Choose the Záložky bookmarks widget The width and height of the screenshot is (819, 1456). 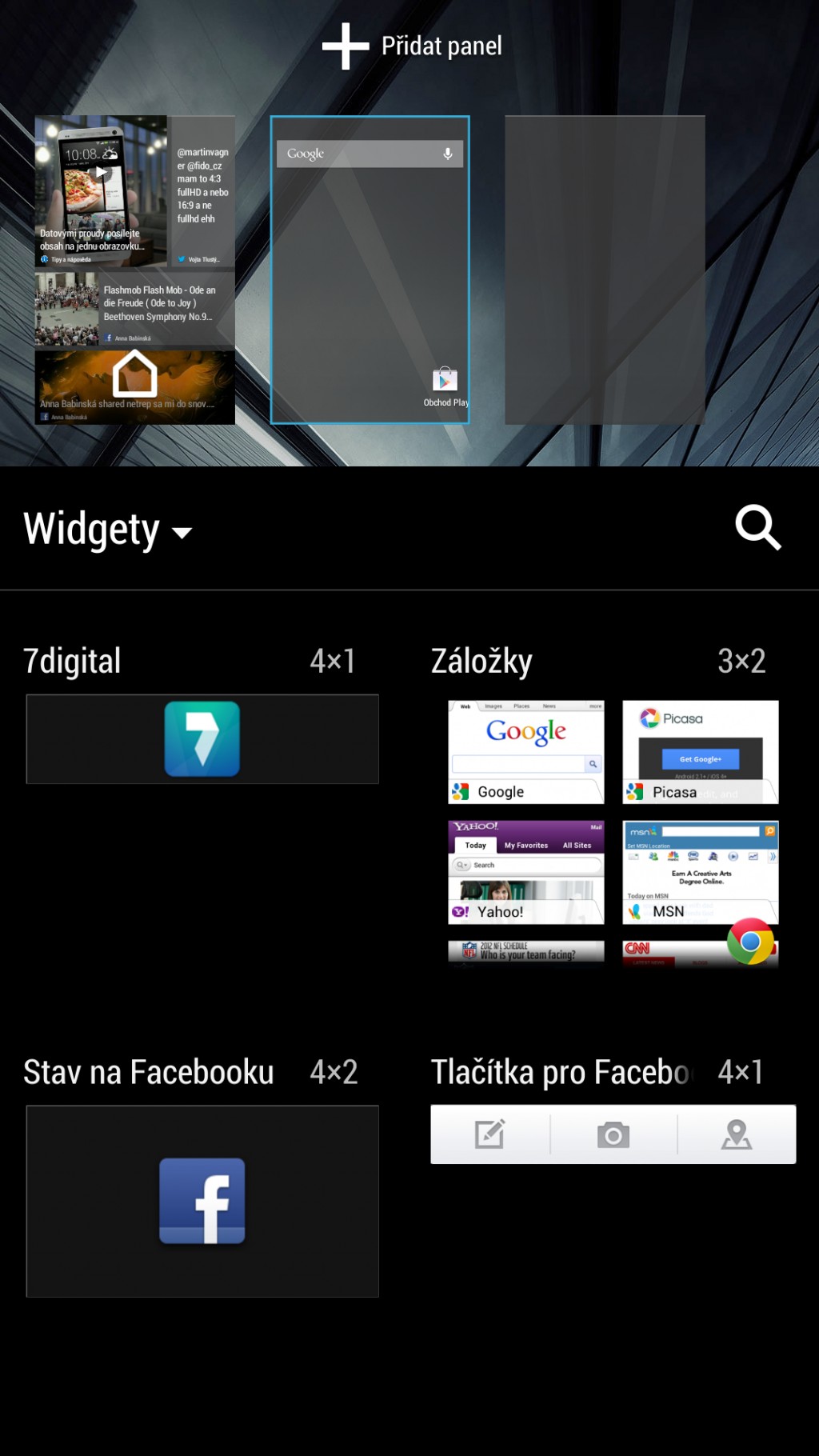[x=613, y=833]
